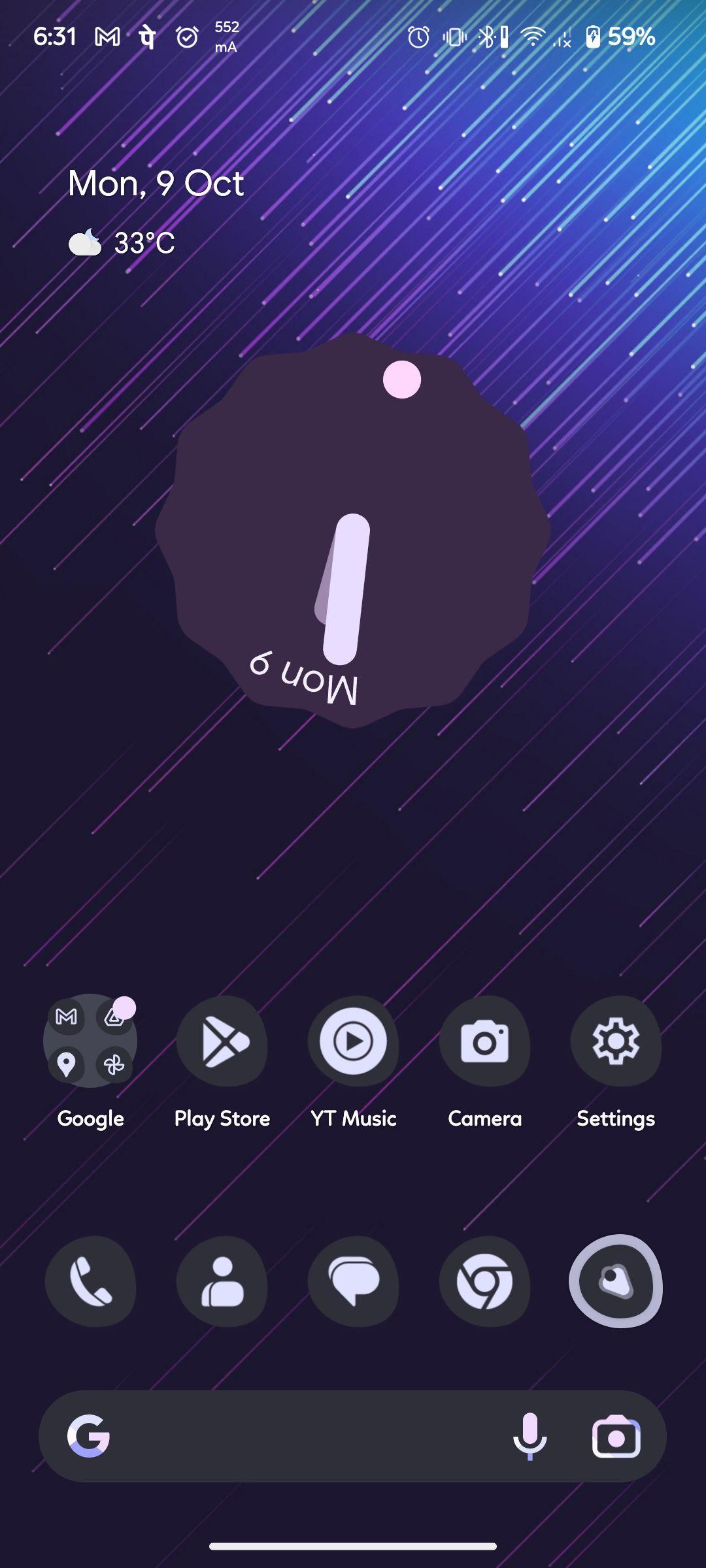Open the Phone dialer app
706x1568 pixels.
pyautogui.click(x=90, y=1281)
